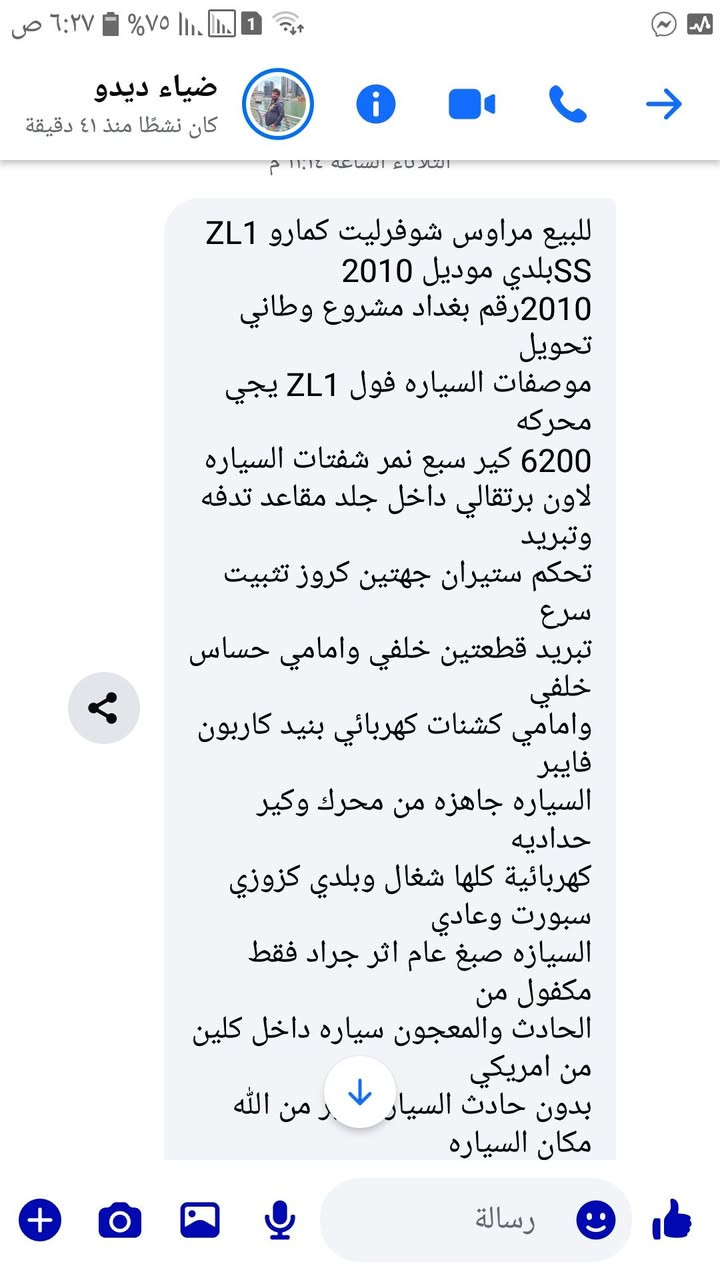Open the camera to take a photo
Image resolution: width=720 pixels, height=1280 pixels.
pyautogui.click(x=119, y=1220)
